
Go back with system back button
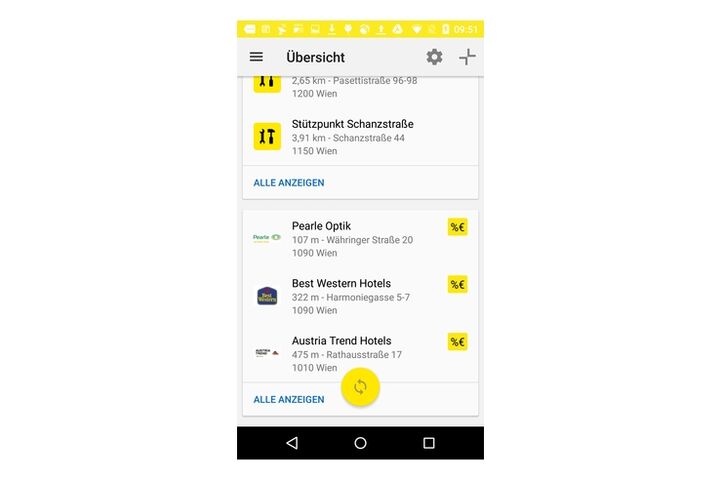(x=292, y=443)
